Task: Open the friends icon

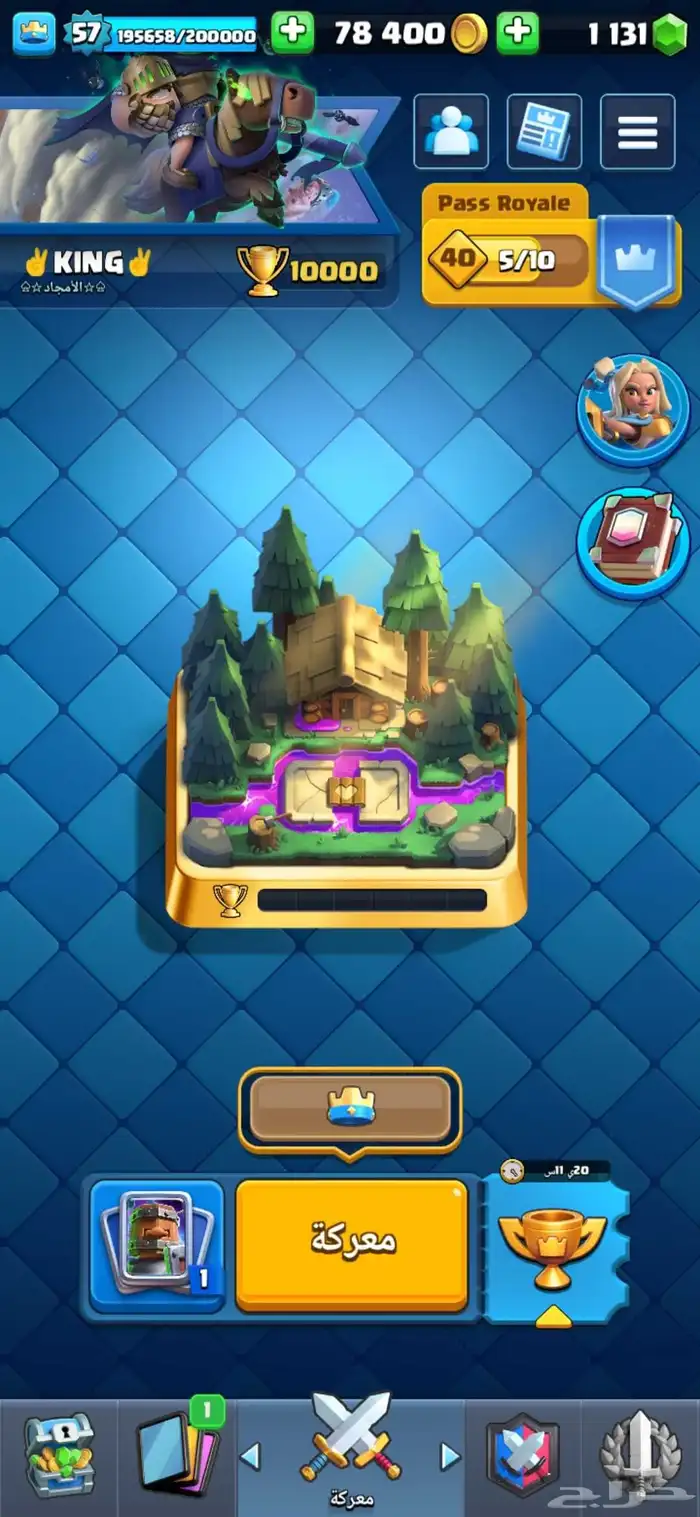Action: [x=450, y=131]
